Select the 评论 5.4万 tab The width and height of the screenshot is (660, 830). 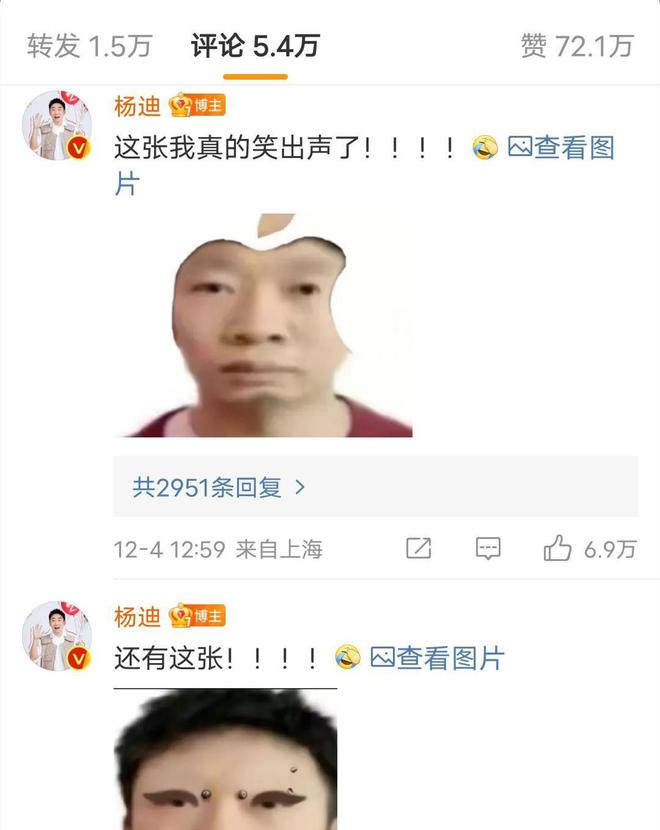click(x=255, y=46)
